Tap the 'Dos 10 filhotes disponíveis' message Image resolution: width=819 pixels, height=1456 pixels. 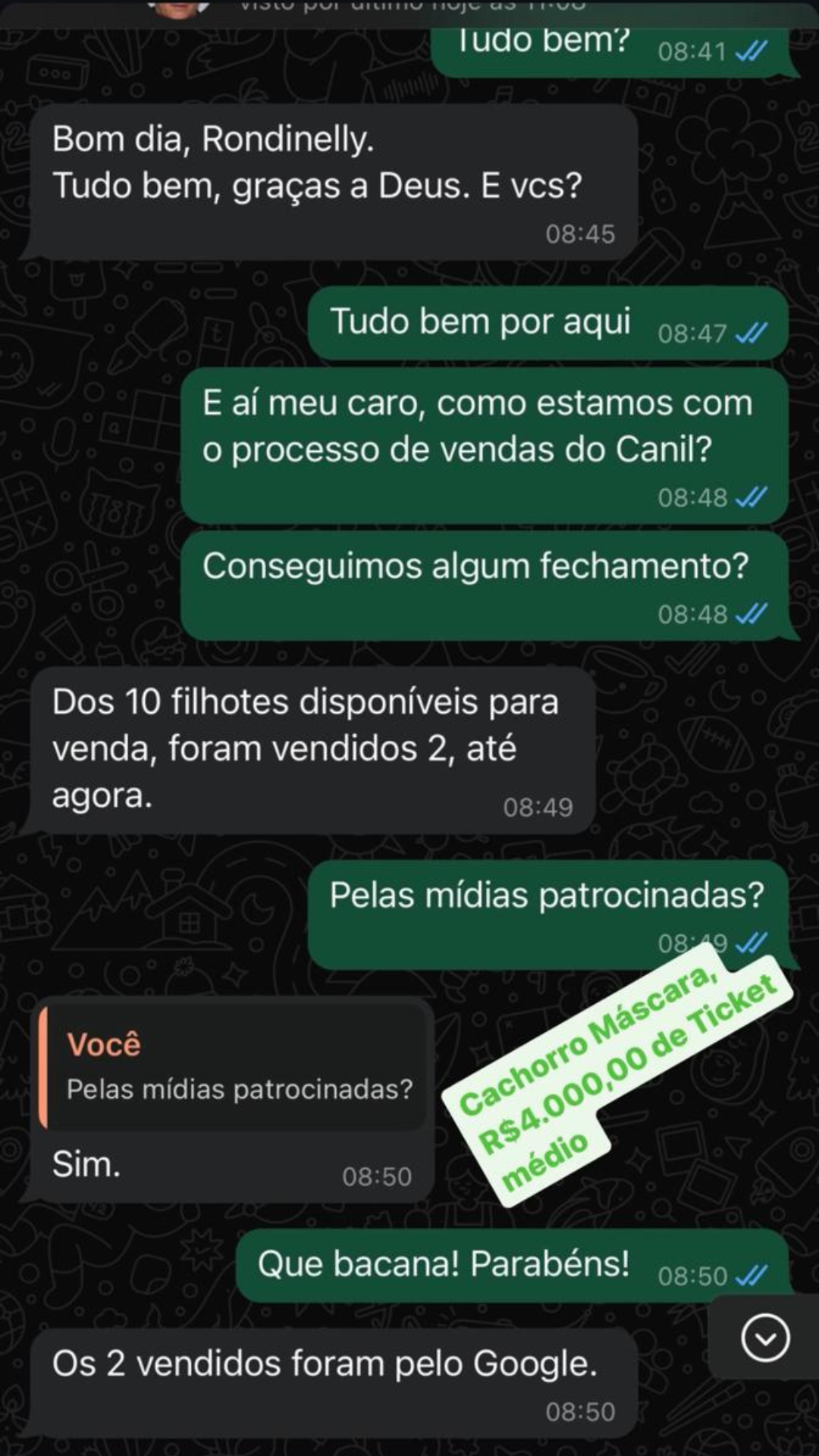pyautogui.click(x=303, y=747)
